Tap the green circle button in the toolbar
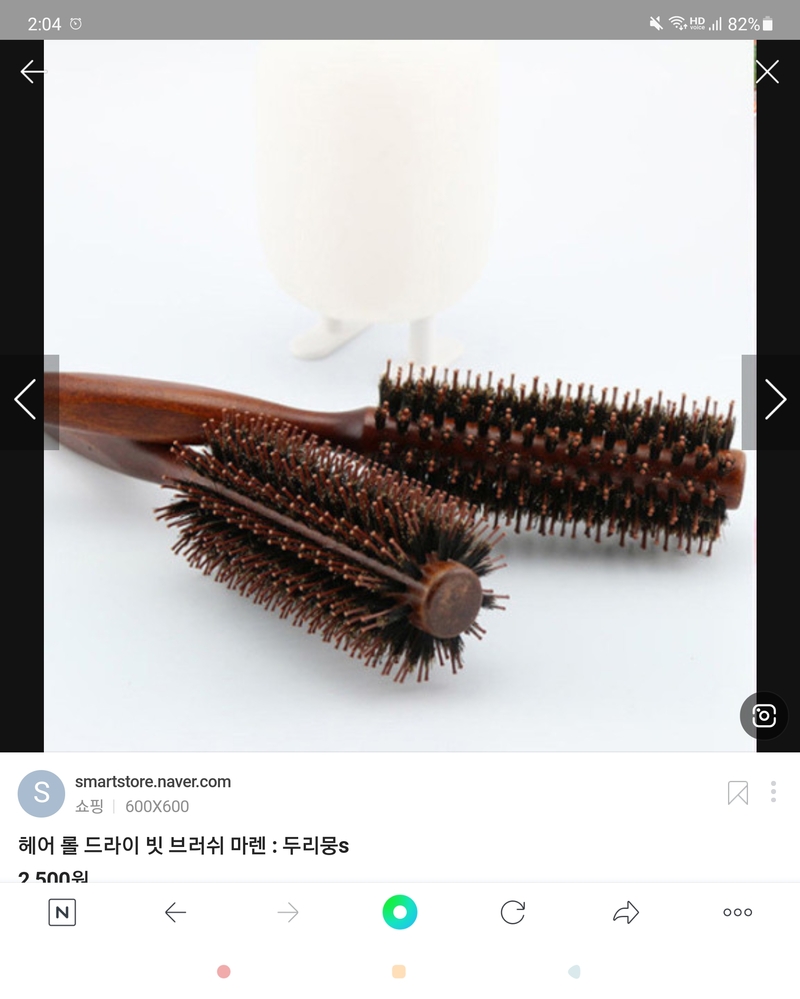Viewport: 800px width, 999px height. pos(400,912)
